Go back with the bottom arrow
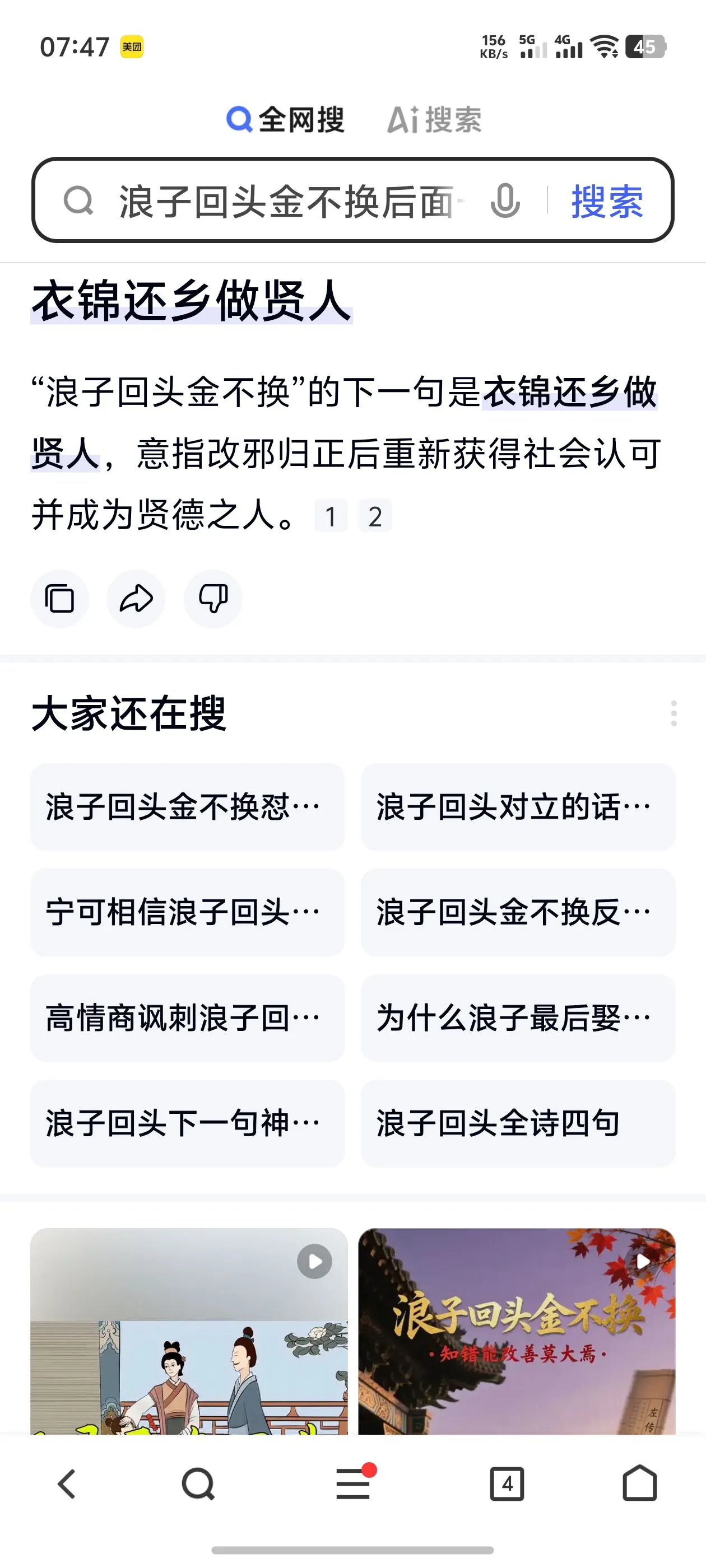Viewport: 706px width, 1568px height. coord(67,1484)
